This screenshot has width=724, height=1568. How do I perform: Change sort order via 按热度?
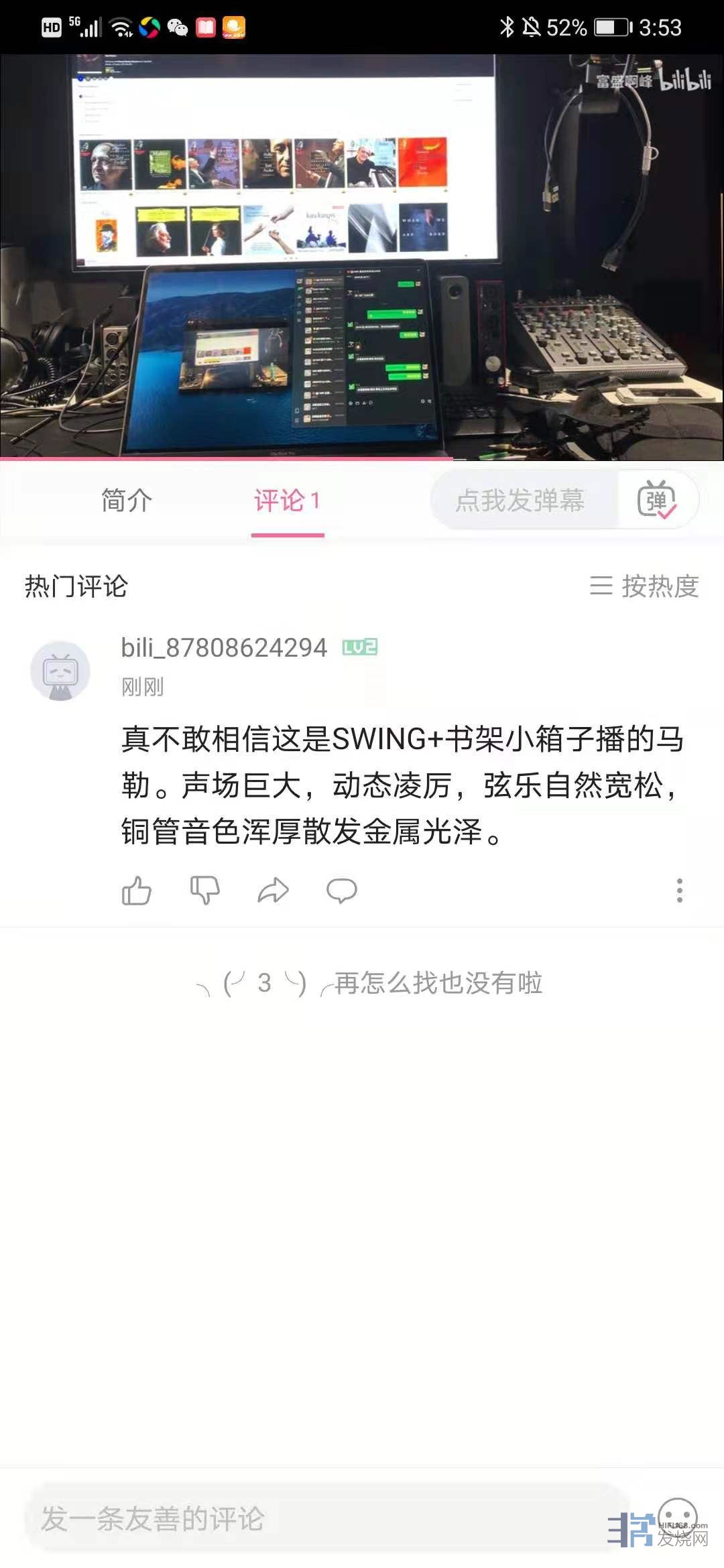[x=644, y=586]
